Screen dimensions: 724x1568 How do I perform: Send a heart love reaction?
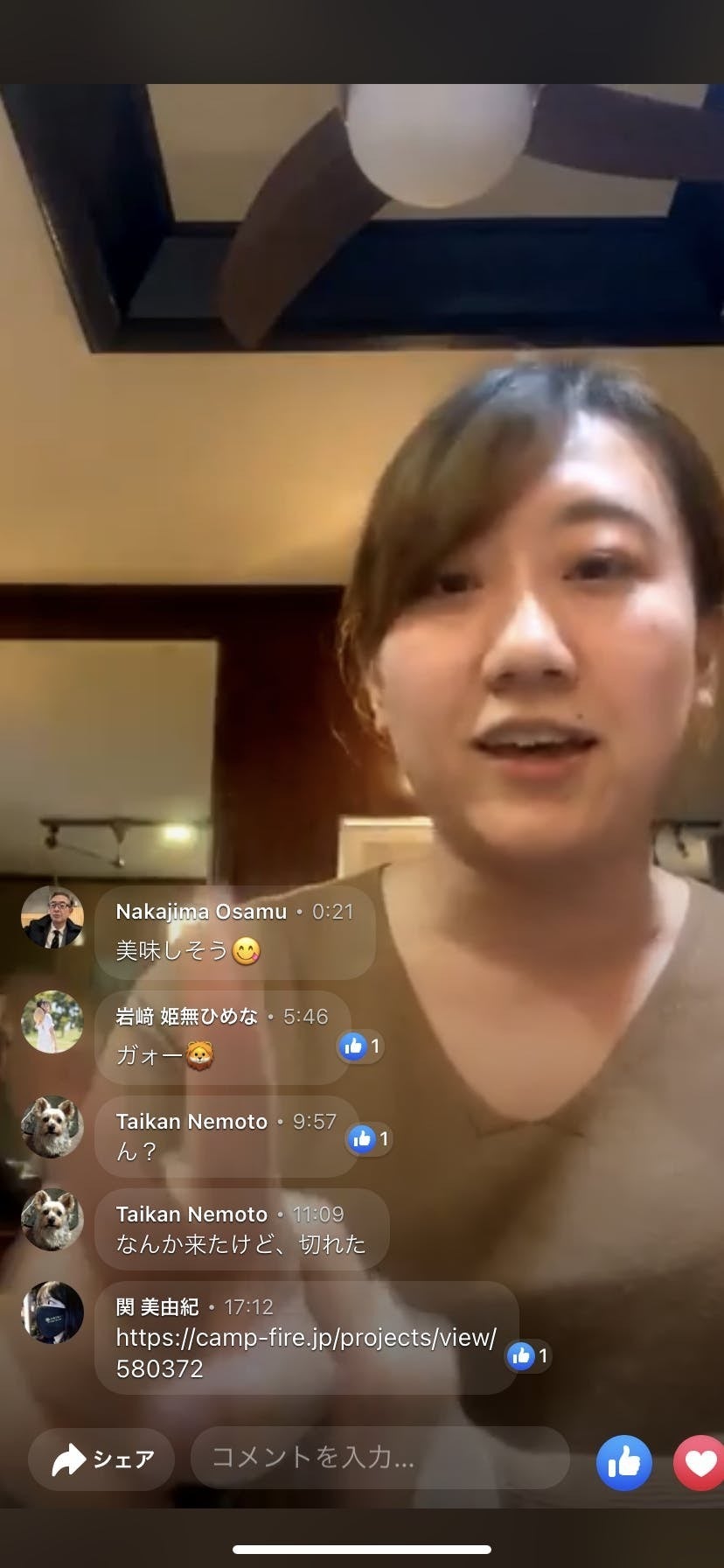point(700,1462)
